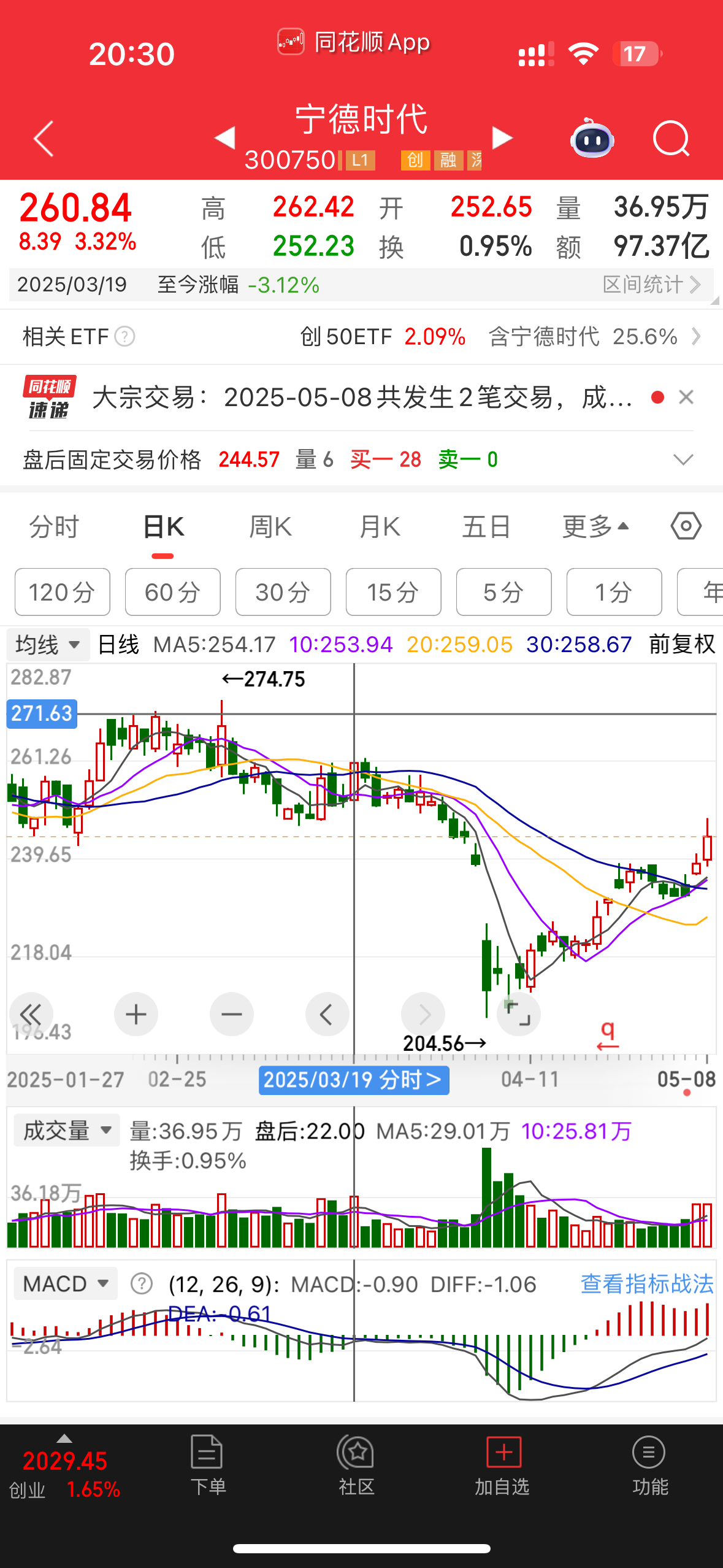This screenshot has width=723, height=1568.
Task: Switch to the next stock via right triangle
Action: [x=502, y=138]
